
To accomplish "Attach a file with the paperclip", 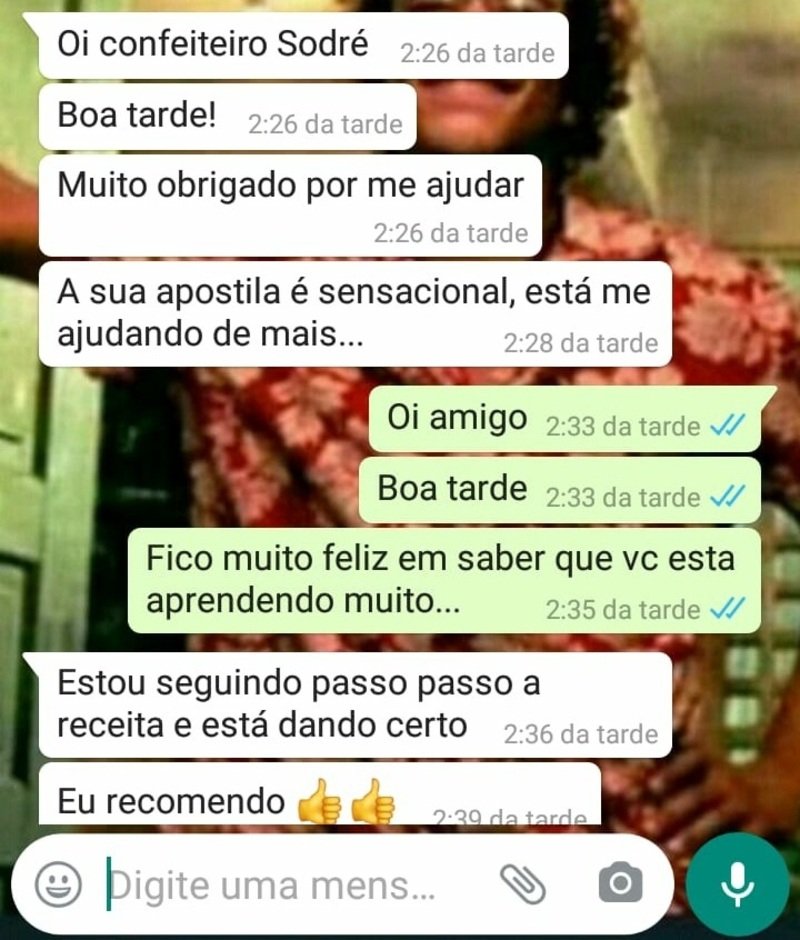I will click(x=522, y=884).
